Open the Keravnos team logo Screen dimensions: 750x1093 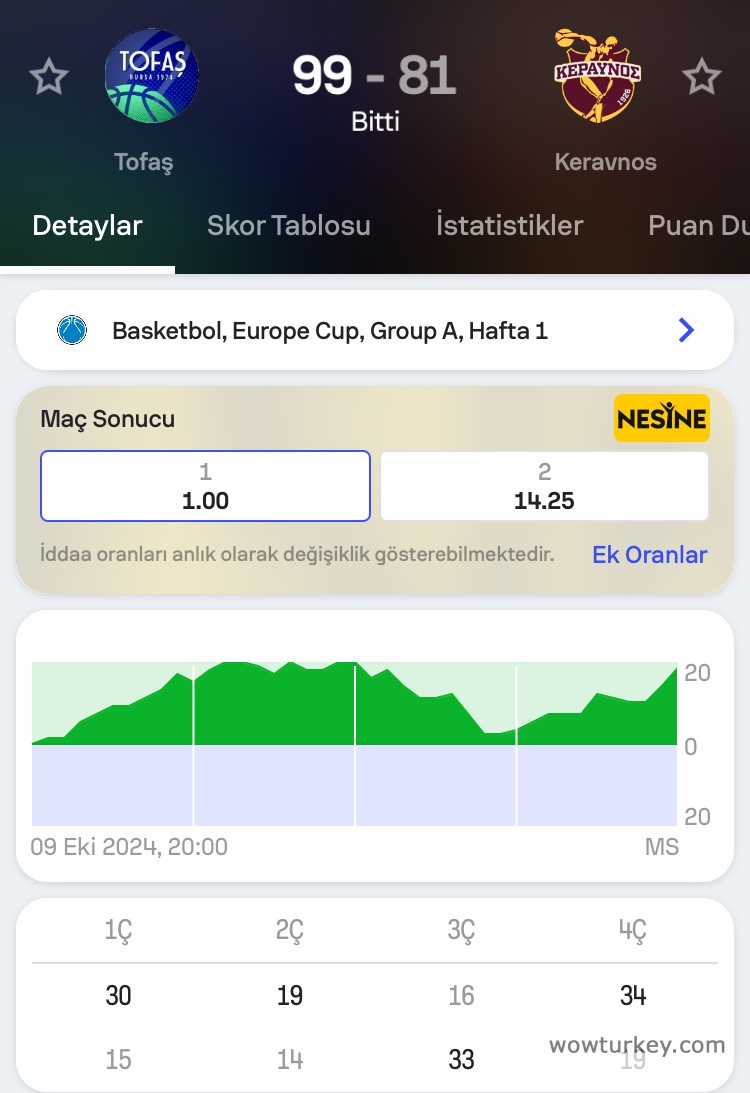tap(598, 75)
